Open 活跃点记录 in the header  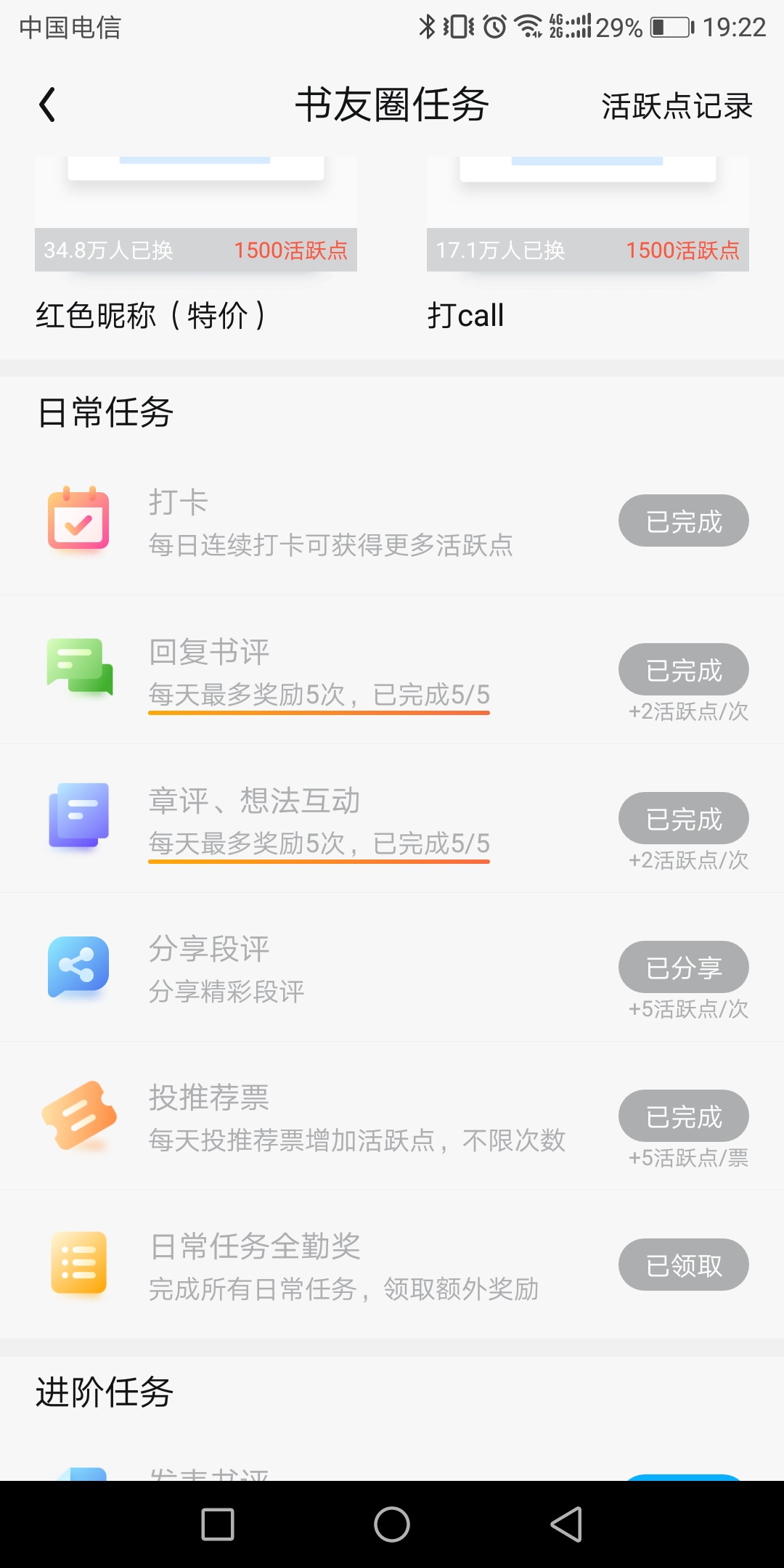pyautogui.click(x=677, y=106)
